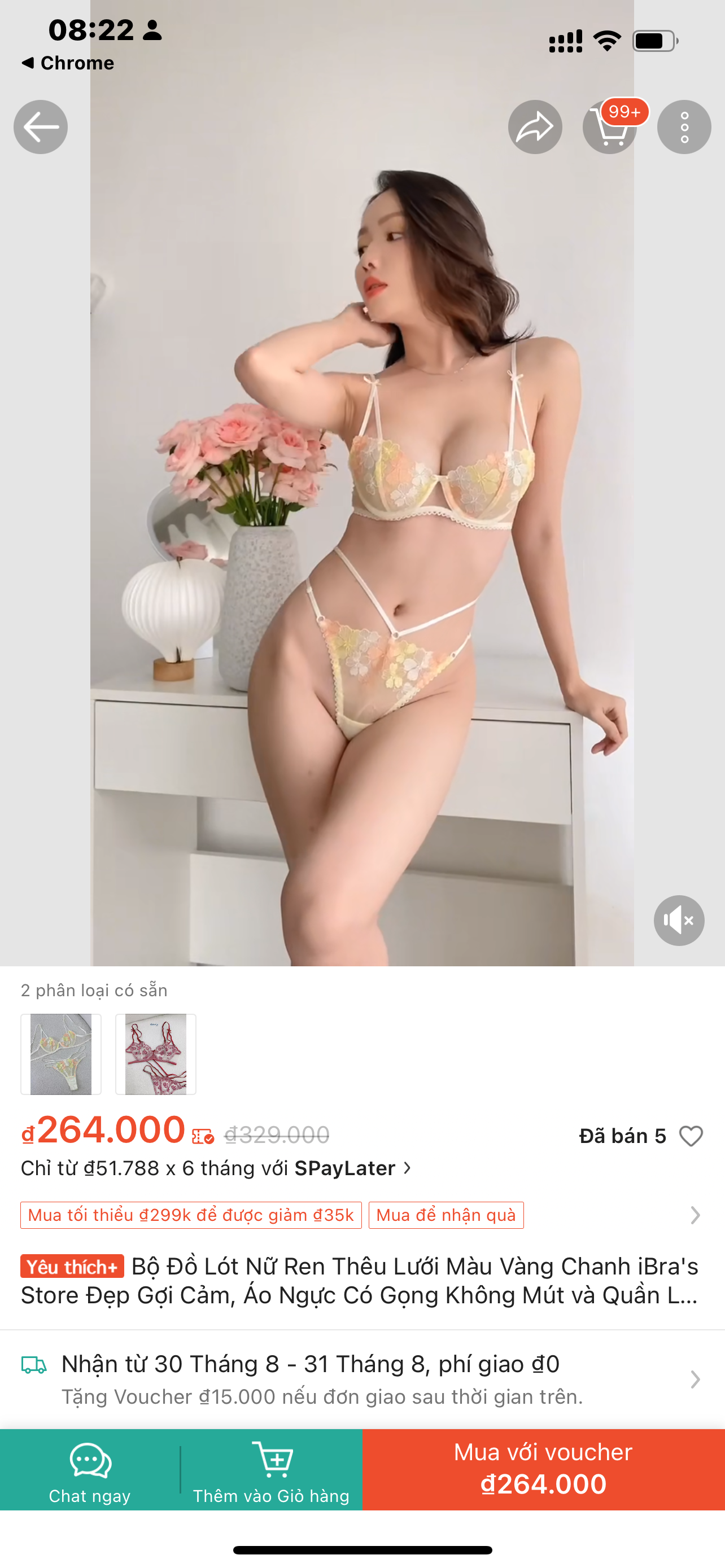Unmute the product video

point(679,919)
